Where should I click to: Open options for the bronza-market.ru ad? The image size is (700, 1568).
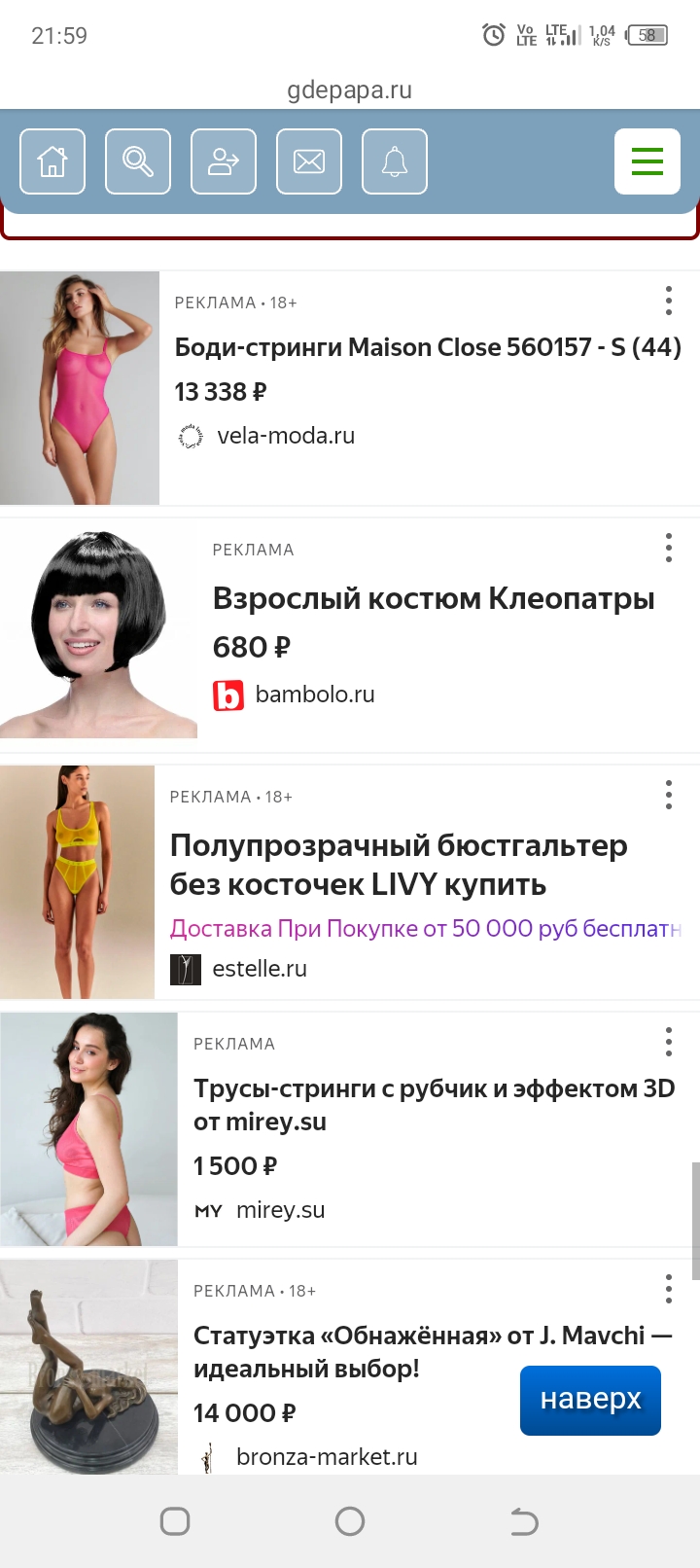point(669,1289)
